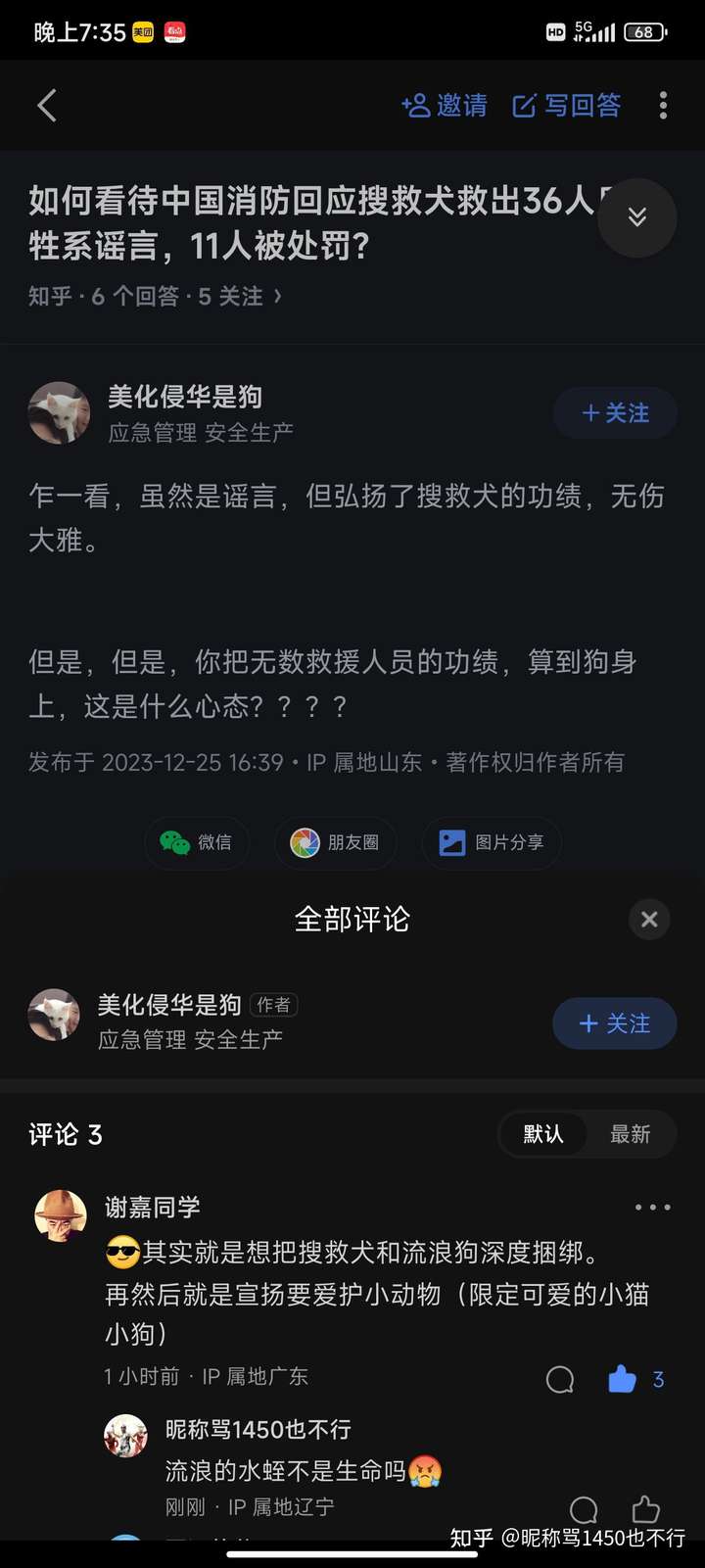Follow author from the comments panel 关注 button
The width and height of the screenshot is (705, 1568).
614,1023
